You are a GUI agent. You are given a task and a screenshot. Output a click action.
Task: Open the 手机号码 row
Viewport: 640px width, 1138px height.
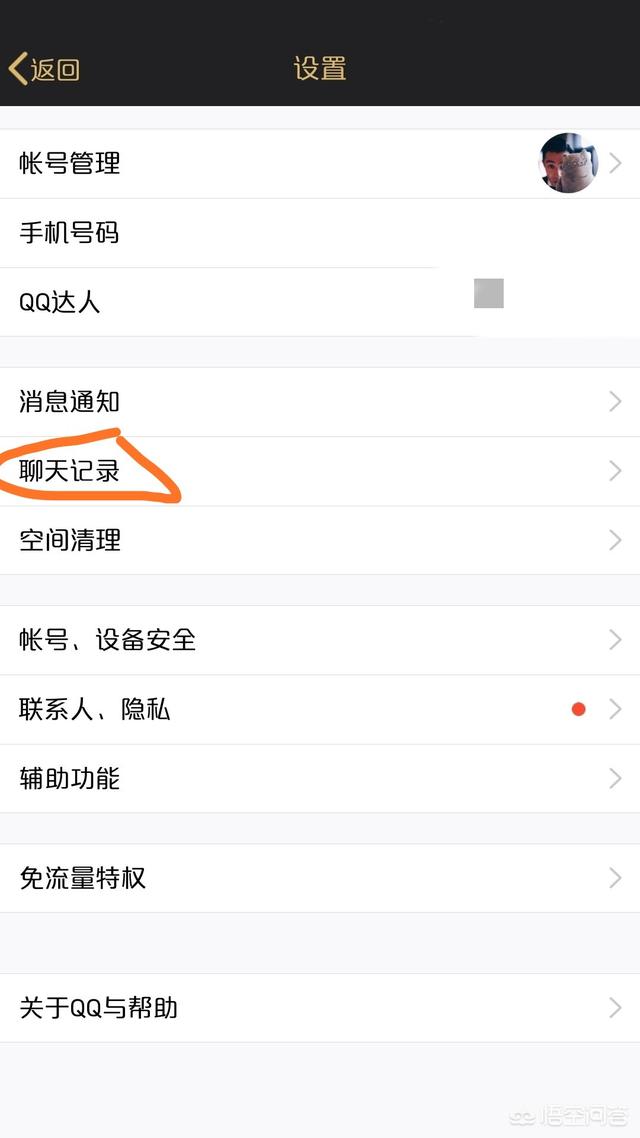(320, 233)
